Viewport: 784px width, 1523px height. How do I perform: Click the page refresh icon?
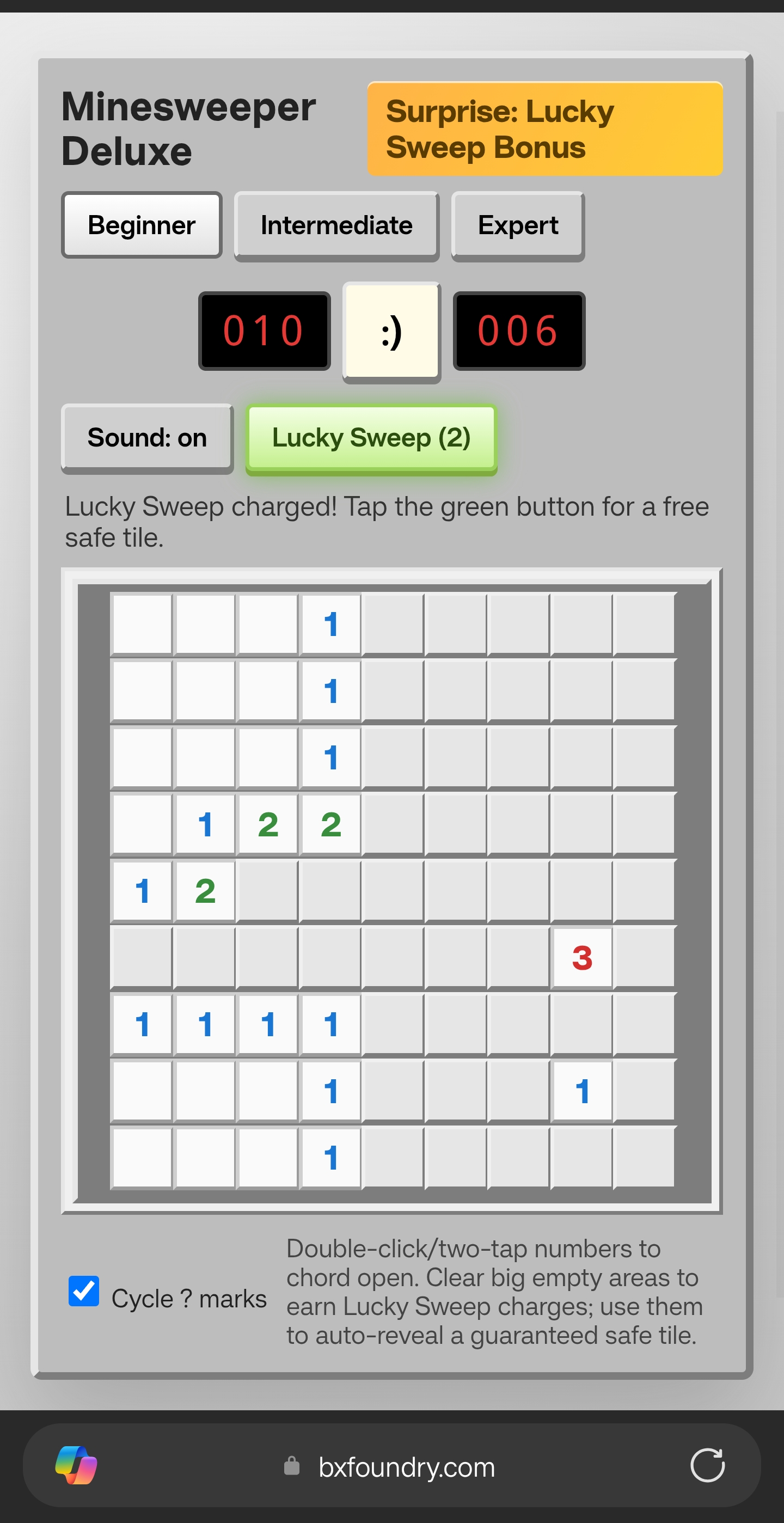pos(708,1466)
